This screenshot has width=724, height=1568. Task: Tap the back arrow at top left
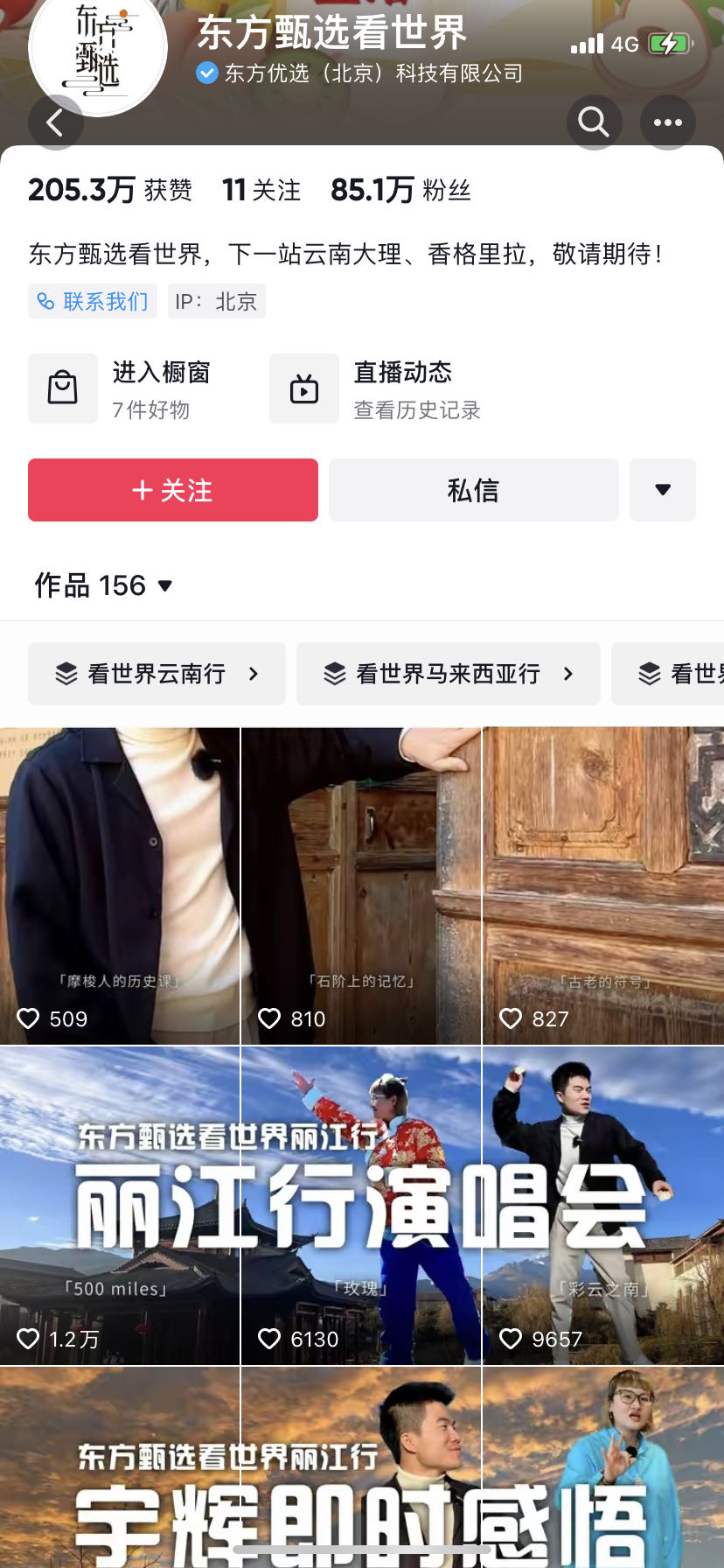[56, 122]
